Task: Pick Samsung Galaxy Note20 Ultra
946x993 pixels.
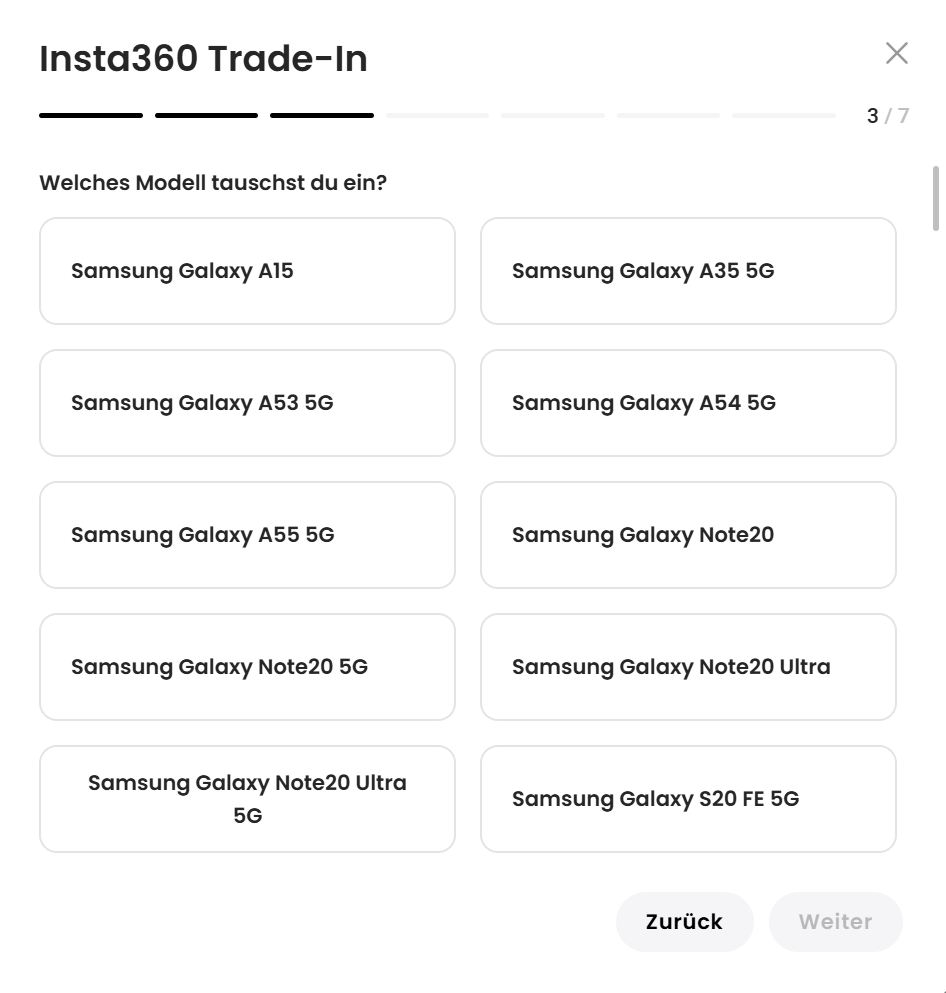Action: 688,667
